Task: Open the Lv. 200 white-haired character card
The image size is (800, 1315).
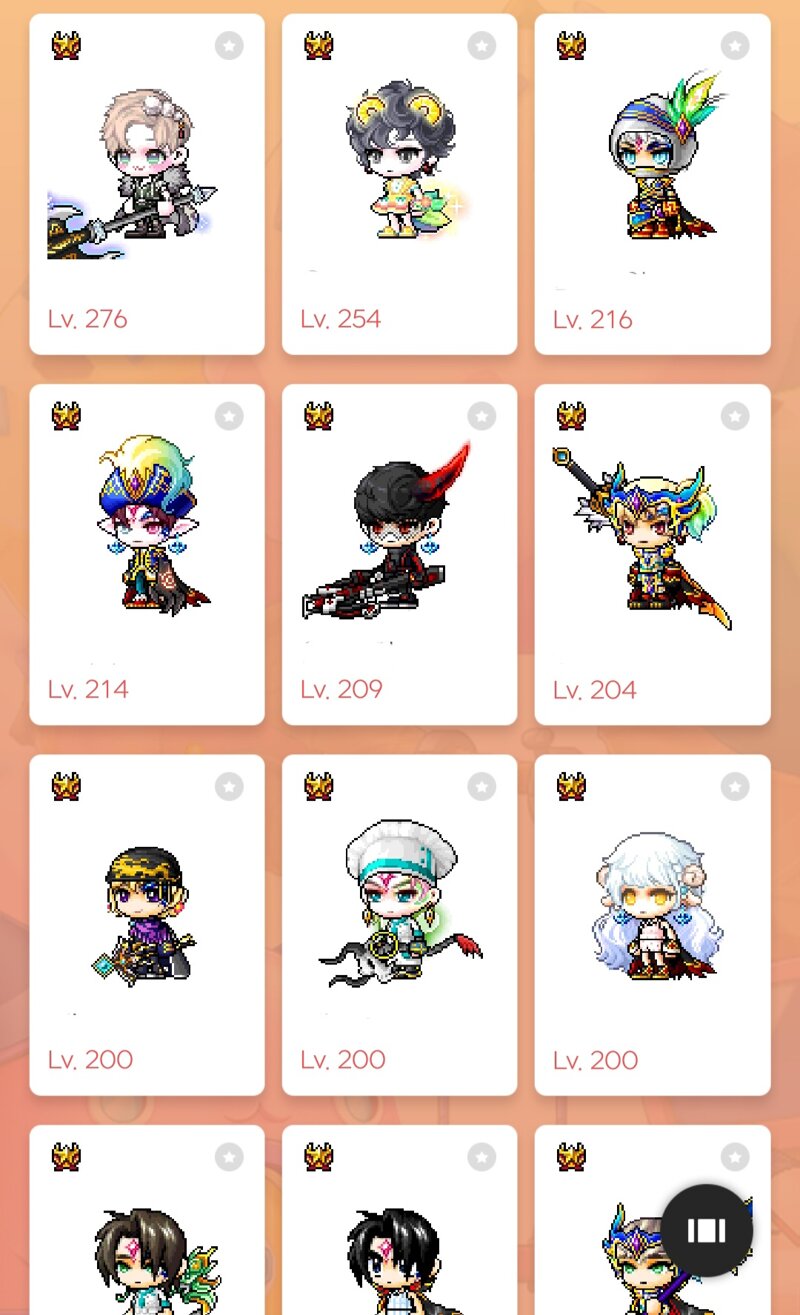Action: tap(652, 925)
